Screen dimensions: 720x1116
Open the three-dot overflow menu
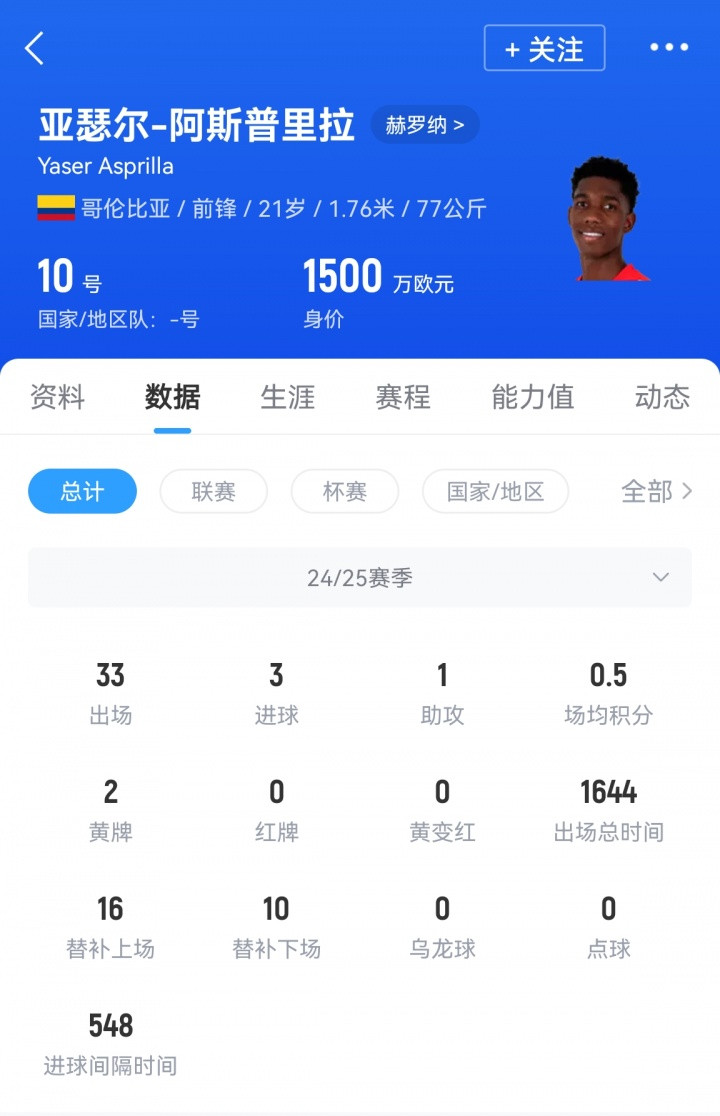coord(669,47)
